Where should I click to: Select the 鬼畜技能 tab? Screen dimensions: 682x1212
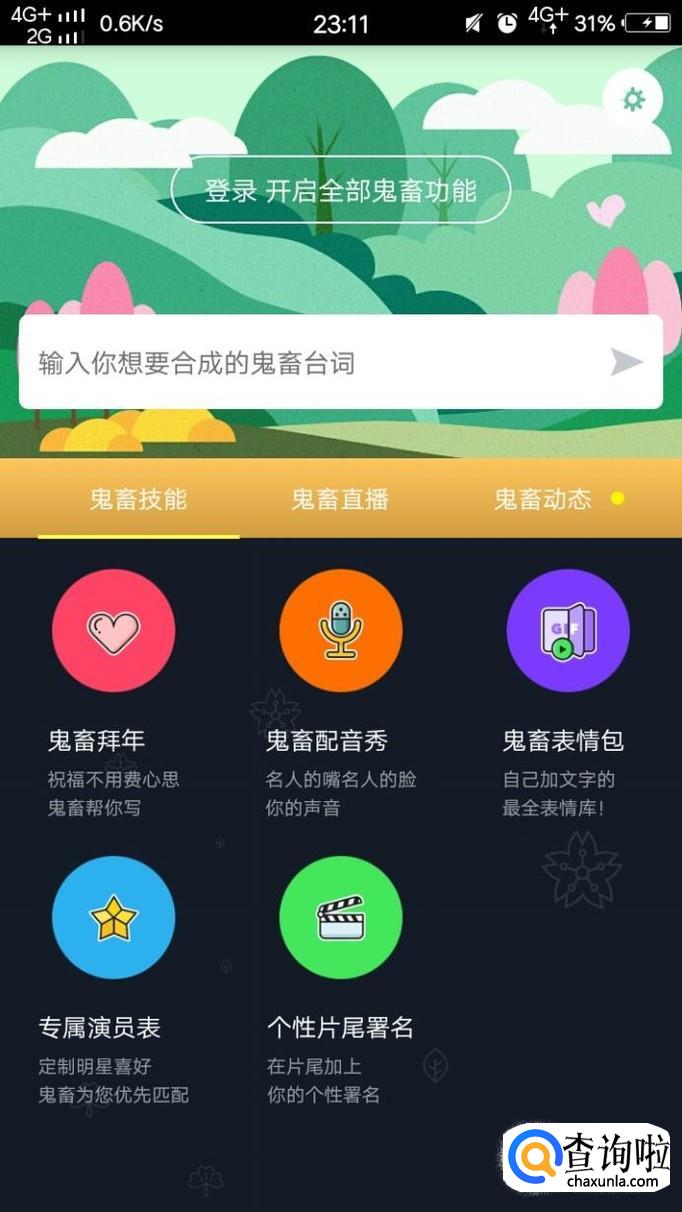138,499
